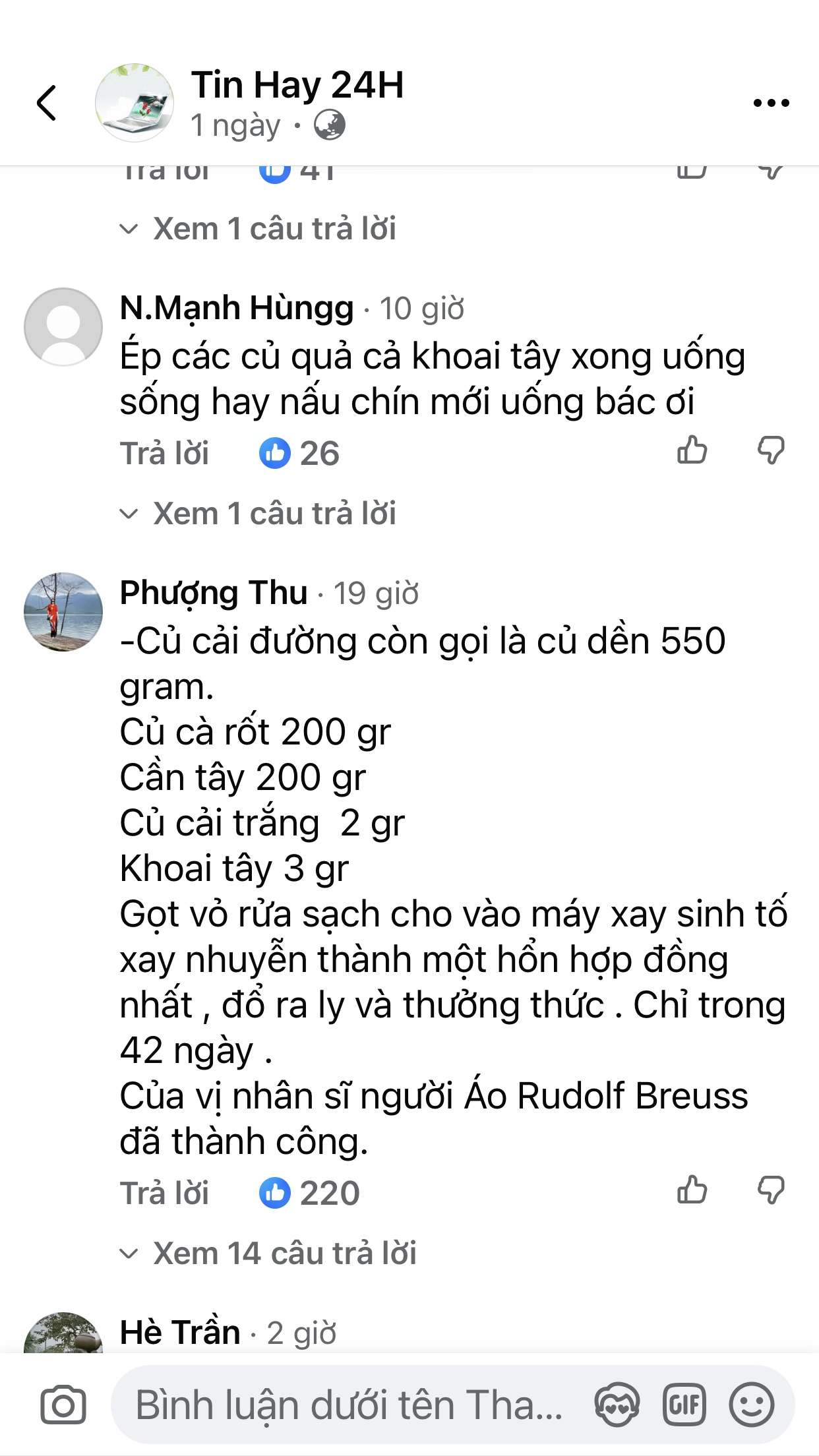View N.Mạnh Hùngg's profile picture
The height and width of the screenshot is (1456, 819).
[63, 326]
